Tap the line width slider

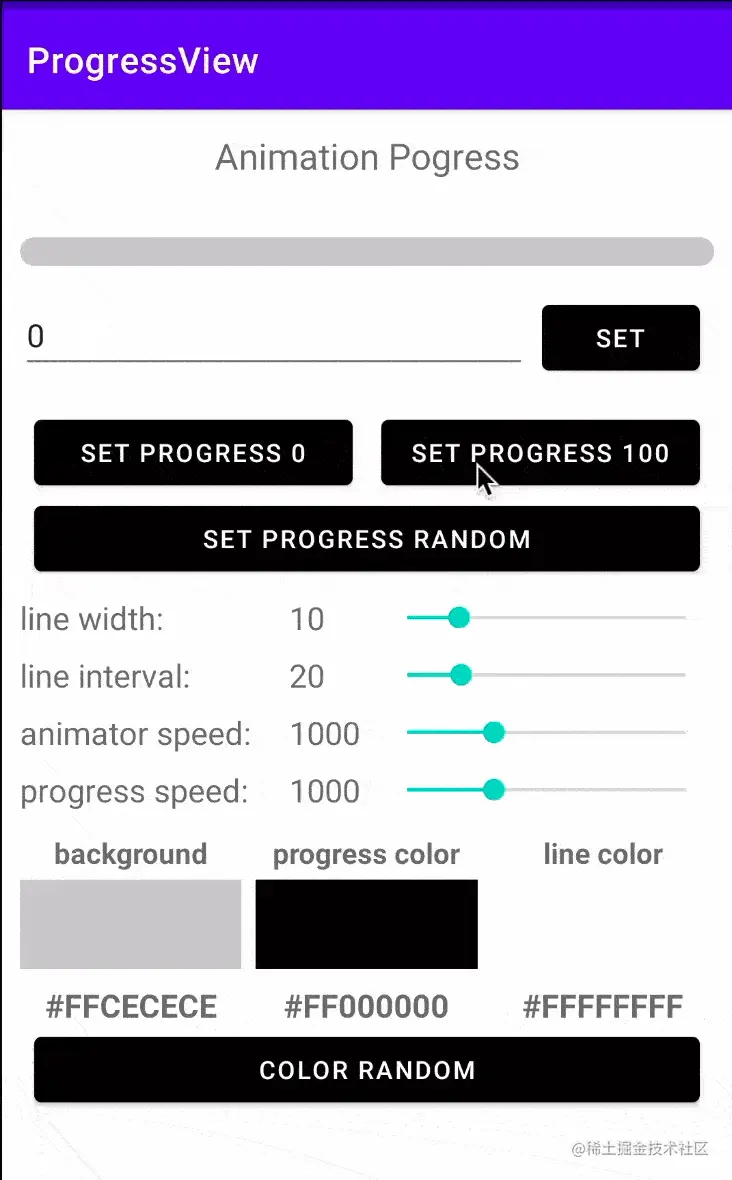tap(546, 618)
